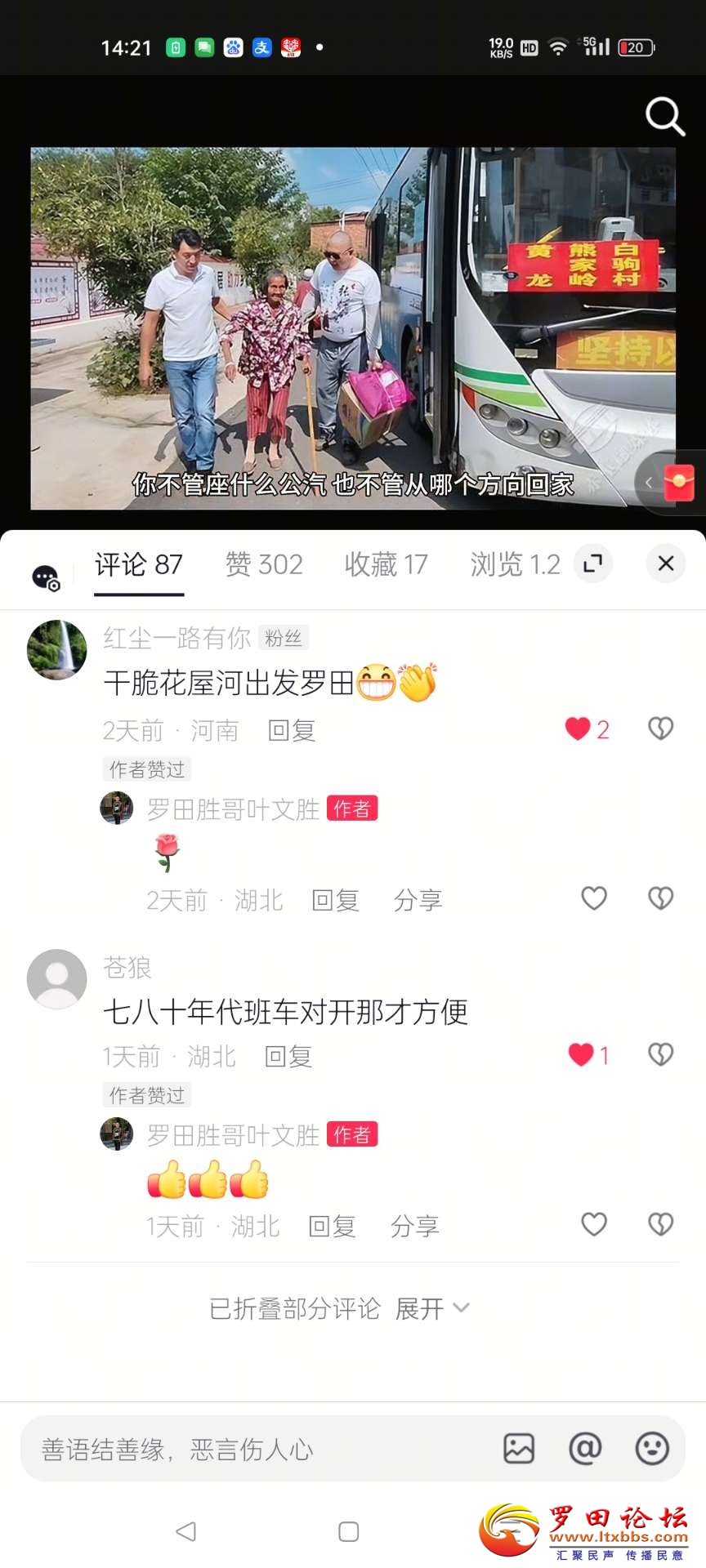
Task: Switch to the 赞 302 tab
Action: (264, 564)
